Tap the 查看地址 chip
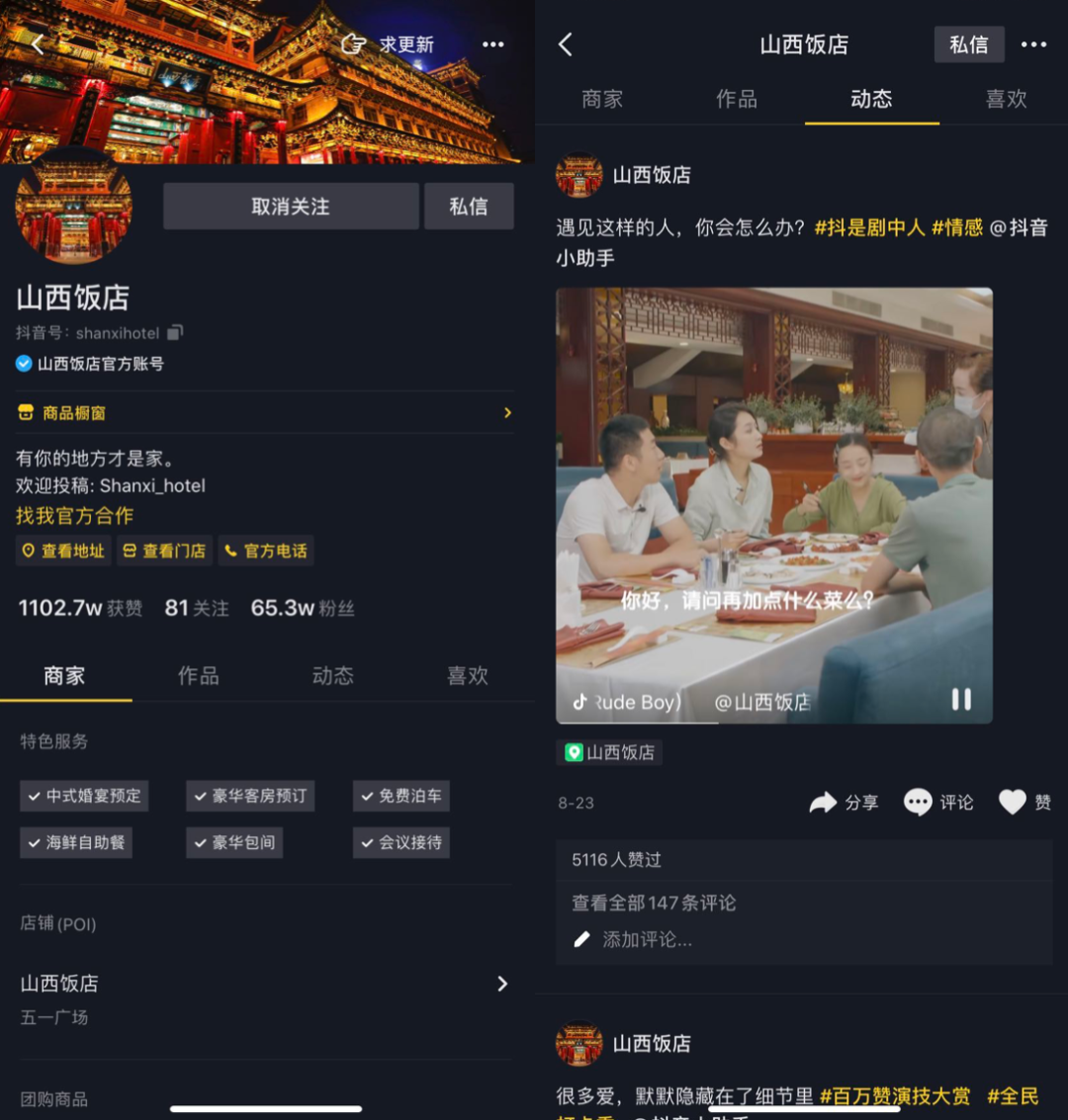This screenshot has height=1120, width=1068. (x=63, y=551)
